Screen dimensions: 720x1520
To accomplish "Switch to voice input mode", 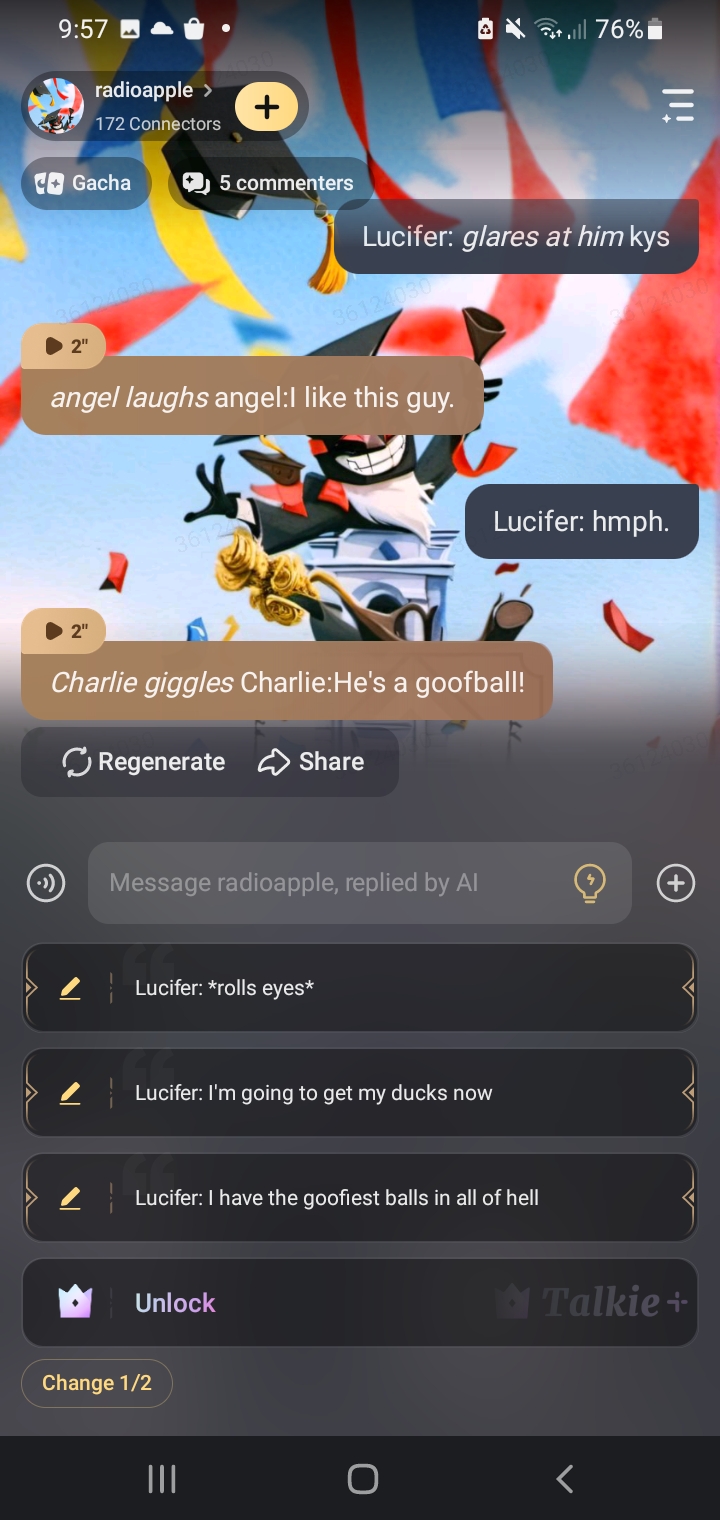I will pyautogui.click(x=46, y=883).
